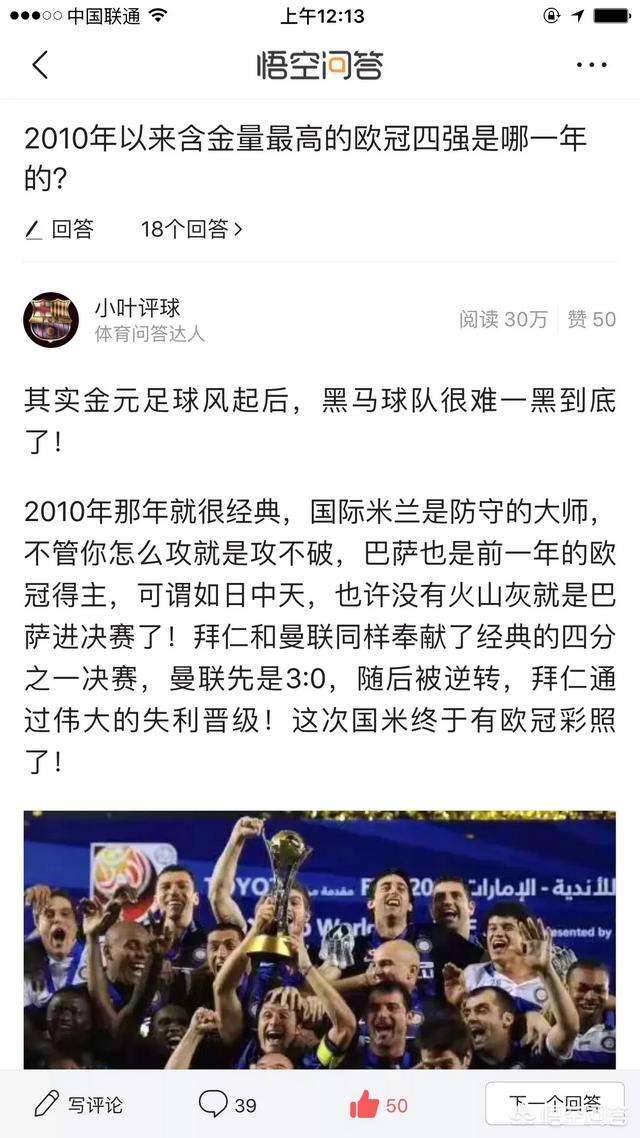Image resolution: width=640 pixels, height=1138 pixels.
Task: Tap 写评论 to write a comment
Action: [80, 1104]
